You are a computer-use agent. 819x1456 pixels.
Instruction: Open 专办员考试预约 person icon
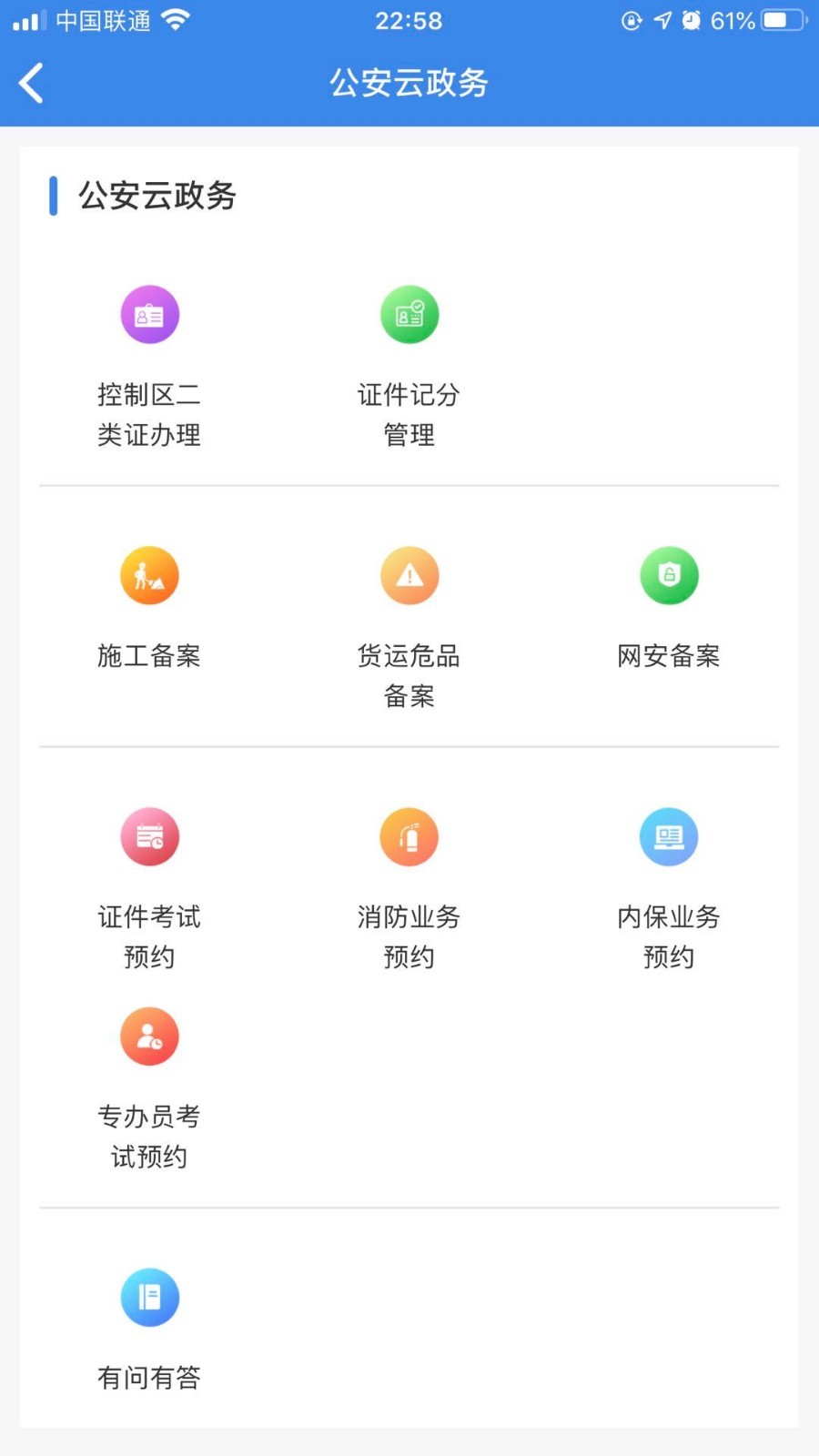coord(150,1036)
